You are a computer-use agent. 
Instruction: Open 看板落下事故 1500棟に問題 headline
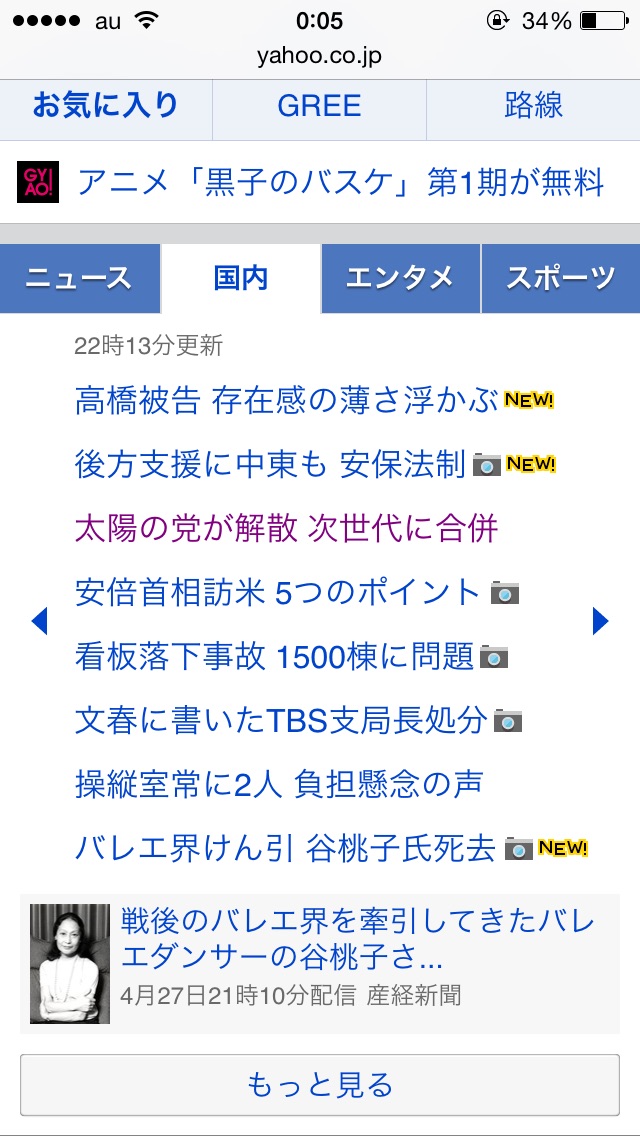[274, 656]
